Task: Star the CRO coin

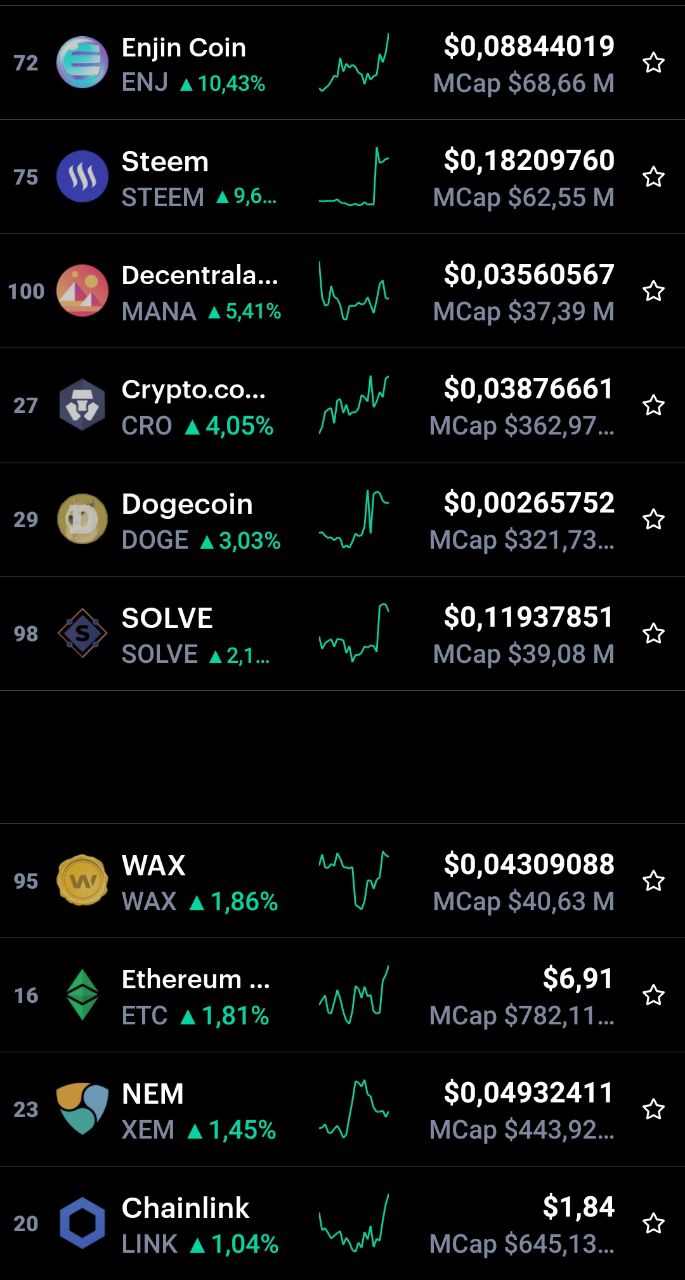Action: [x=654, y=405]
